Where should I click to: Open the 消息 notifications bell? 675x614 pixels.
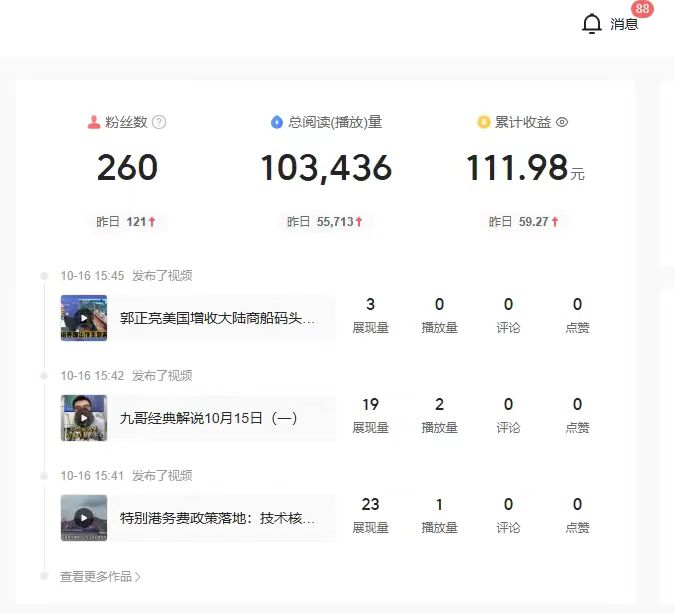point(593,24)
